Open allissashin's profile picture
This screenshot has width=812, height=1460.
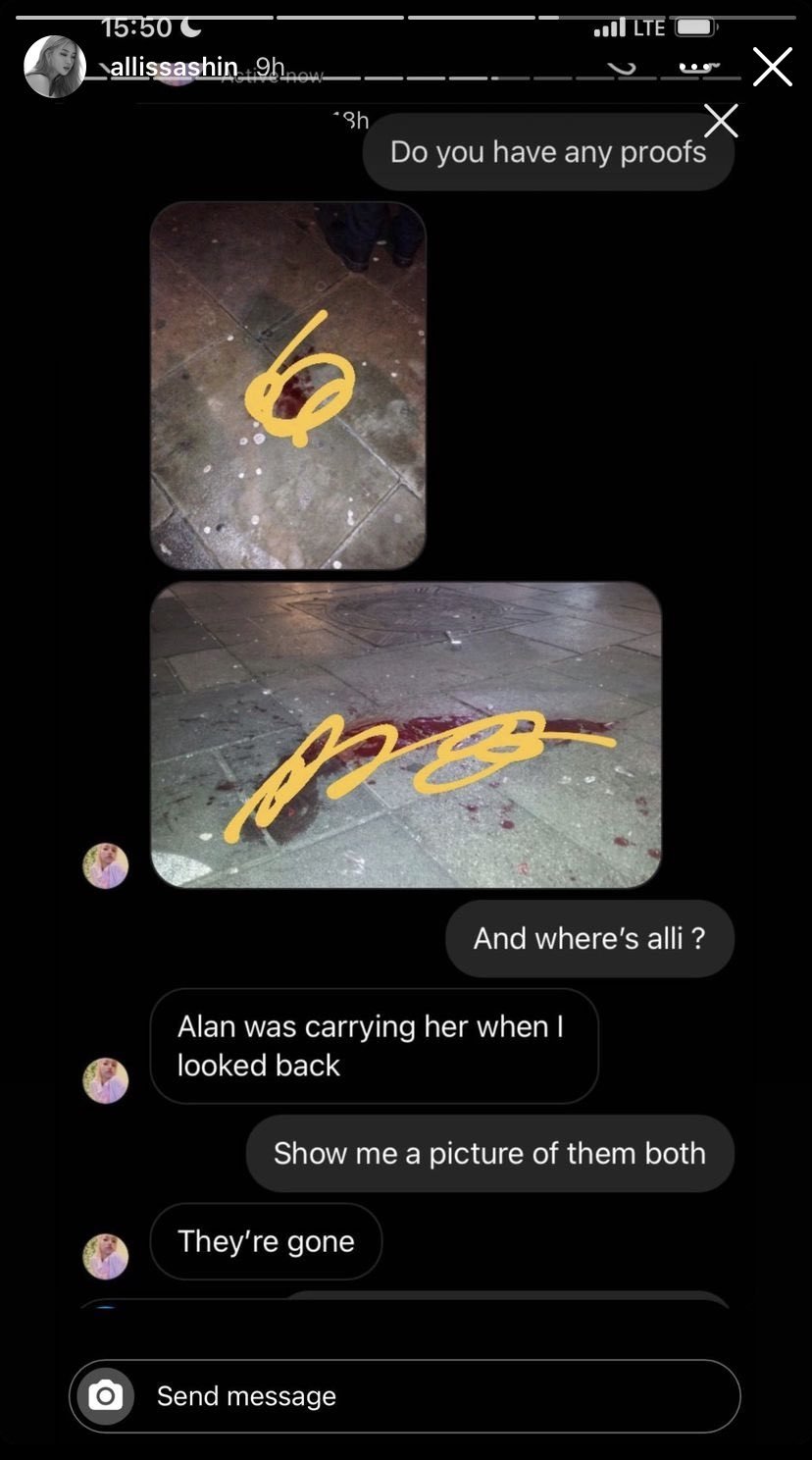[54, 67]
